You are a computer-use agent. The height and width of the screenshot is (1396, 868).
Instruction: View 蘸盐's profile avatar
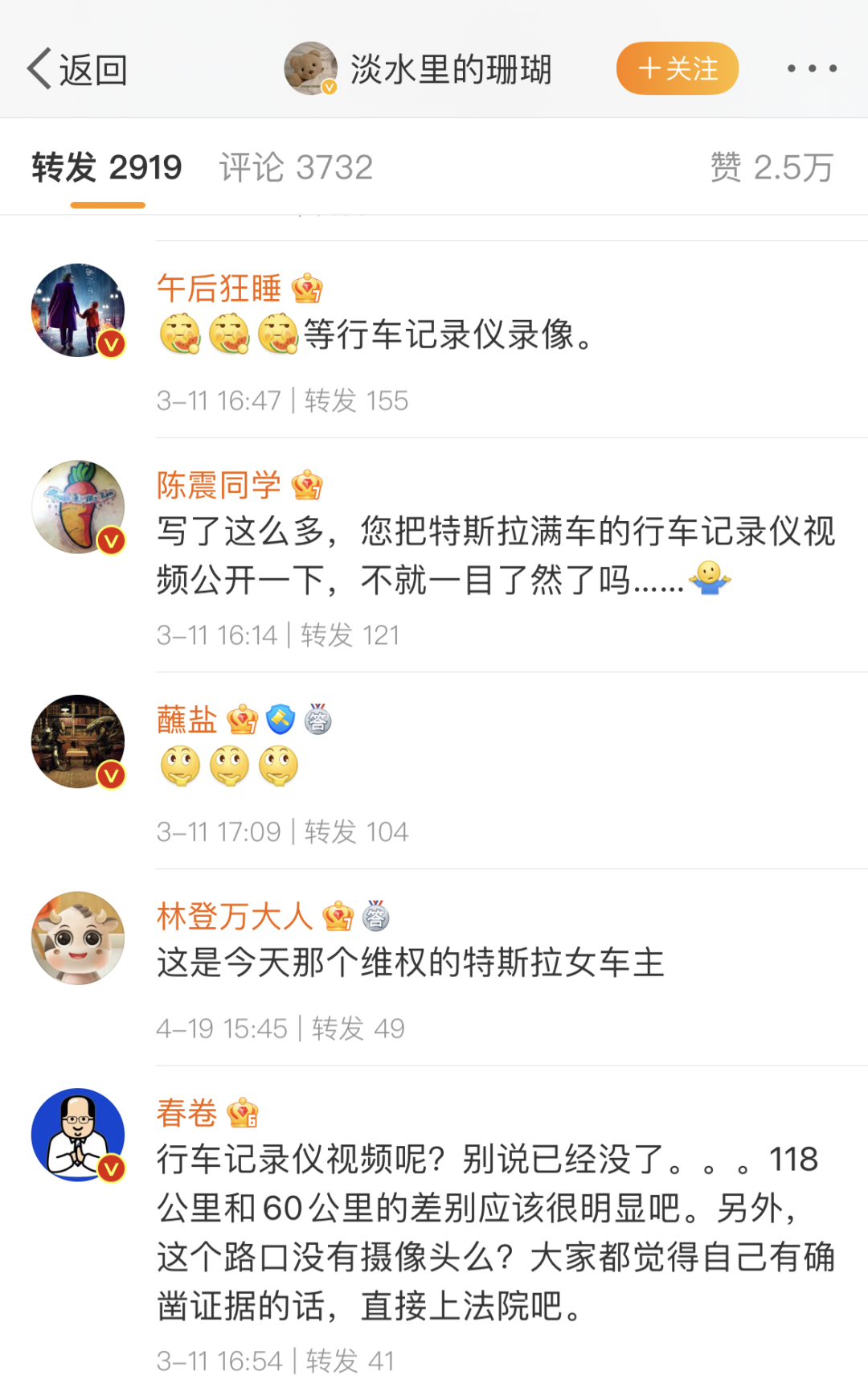[78, 741]
